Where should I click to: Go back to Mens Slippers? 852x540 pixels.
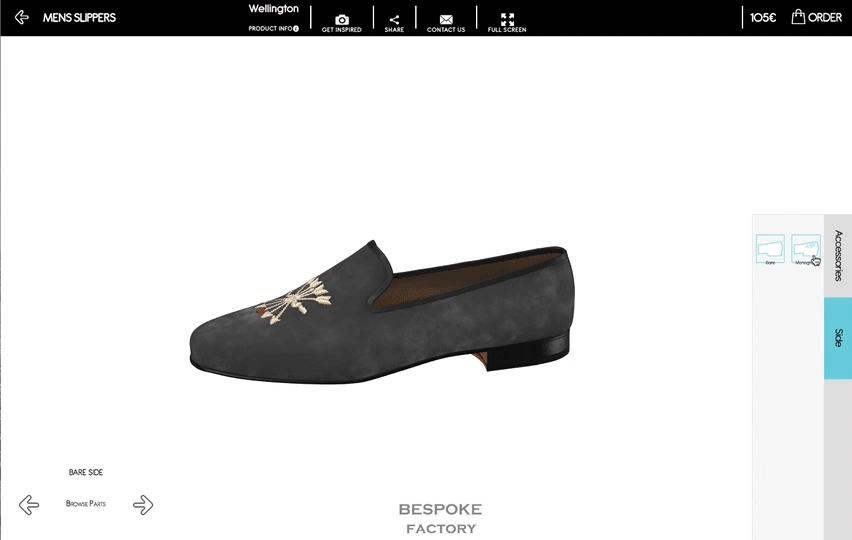(x=22, y=17)
